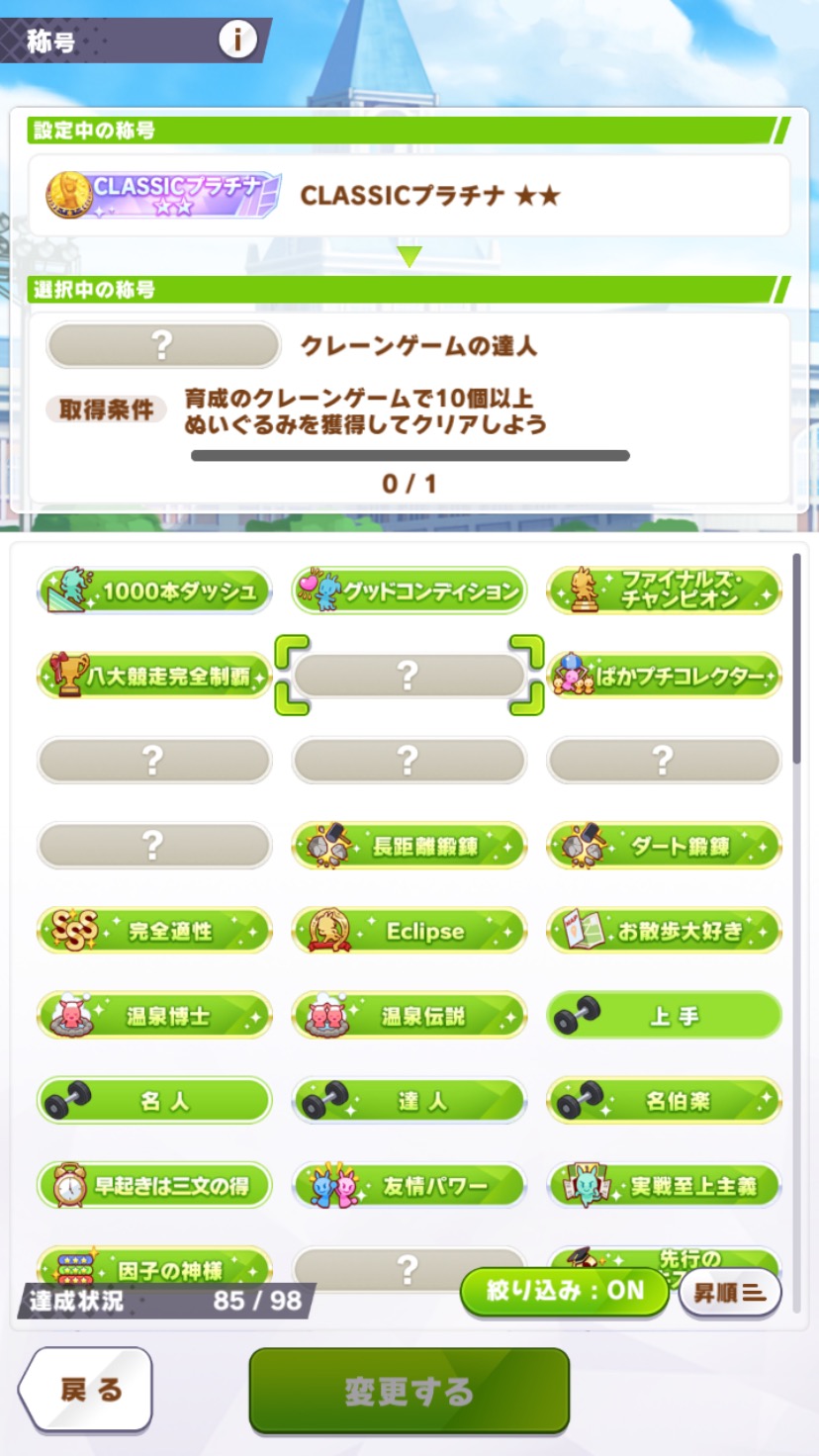Choose the グッドコンディション title
819x1456 pixels.
point(409,591)
